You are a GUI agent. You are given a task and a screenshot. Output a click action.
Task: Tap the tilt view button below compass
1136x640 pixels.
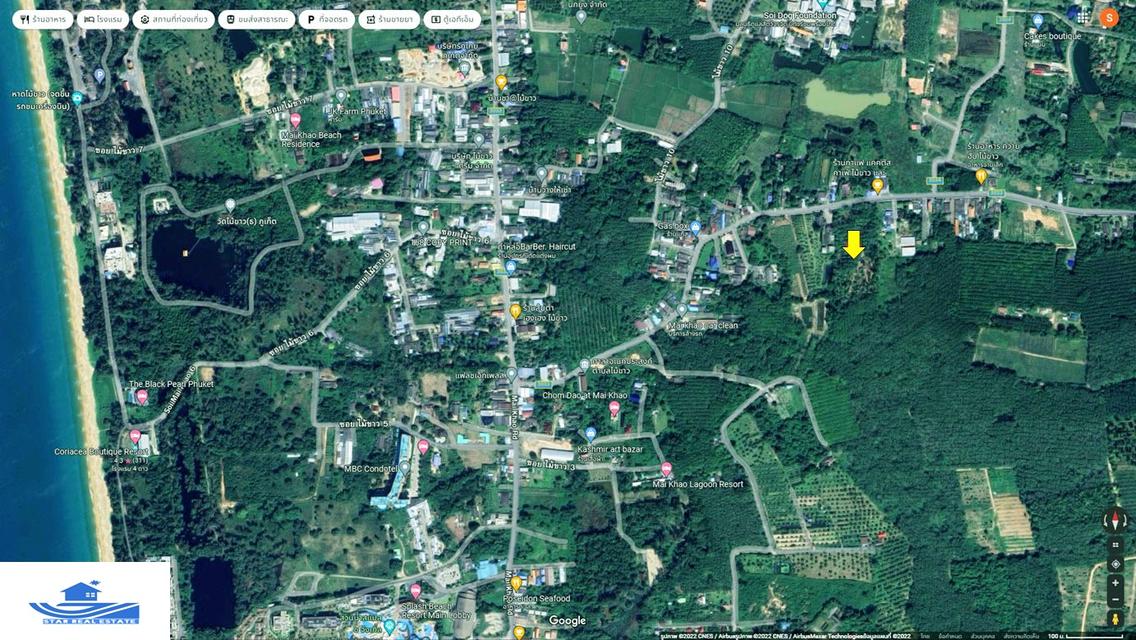click(1115, 545)
